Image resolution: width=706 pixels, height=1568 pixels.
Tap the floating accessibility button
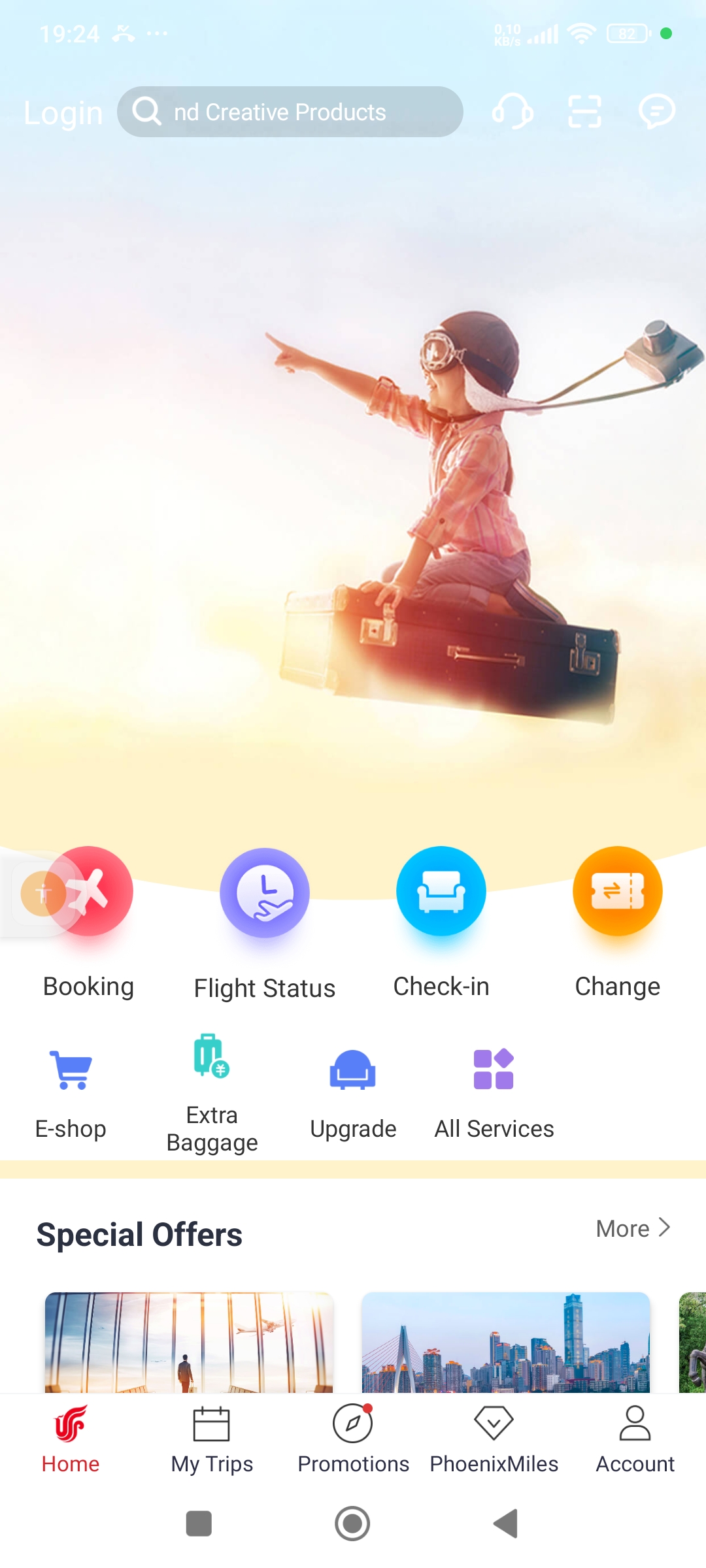[x=43, y=893]
